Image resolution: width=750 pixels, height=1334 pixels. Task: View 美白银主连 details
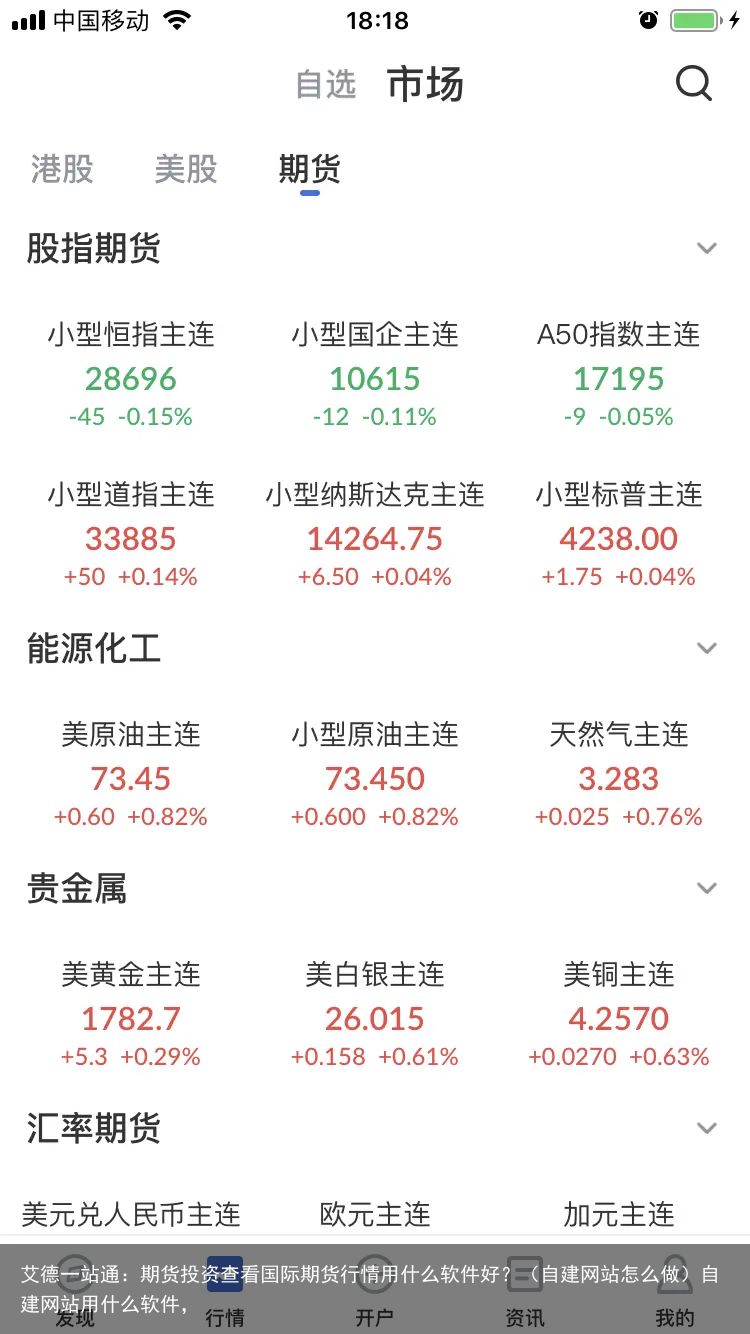pos(375,1015)
